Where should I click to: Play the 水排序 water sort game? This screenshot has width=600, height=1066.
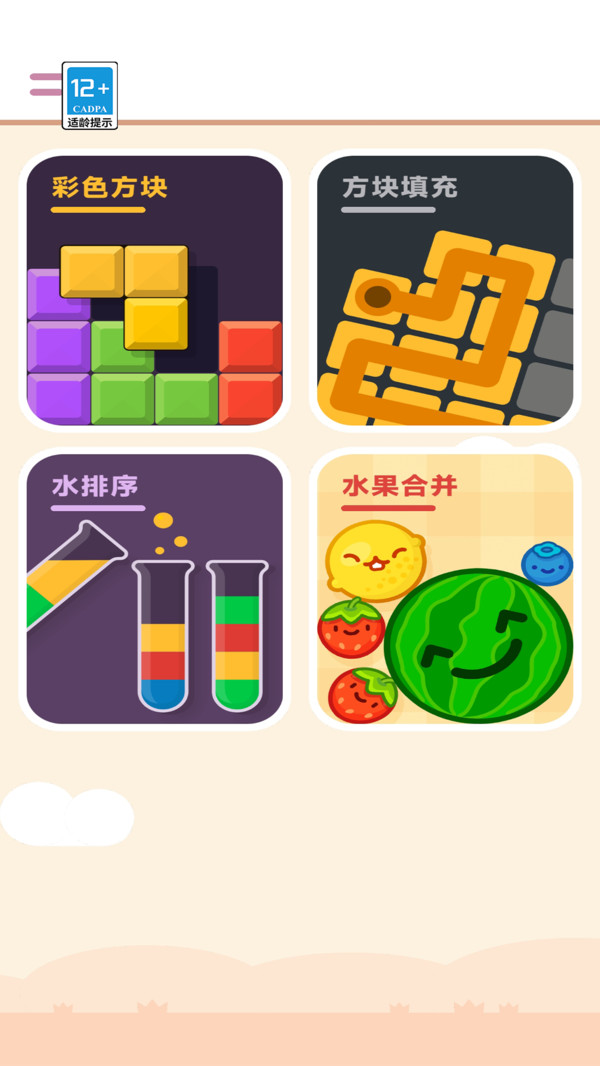154,588
